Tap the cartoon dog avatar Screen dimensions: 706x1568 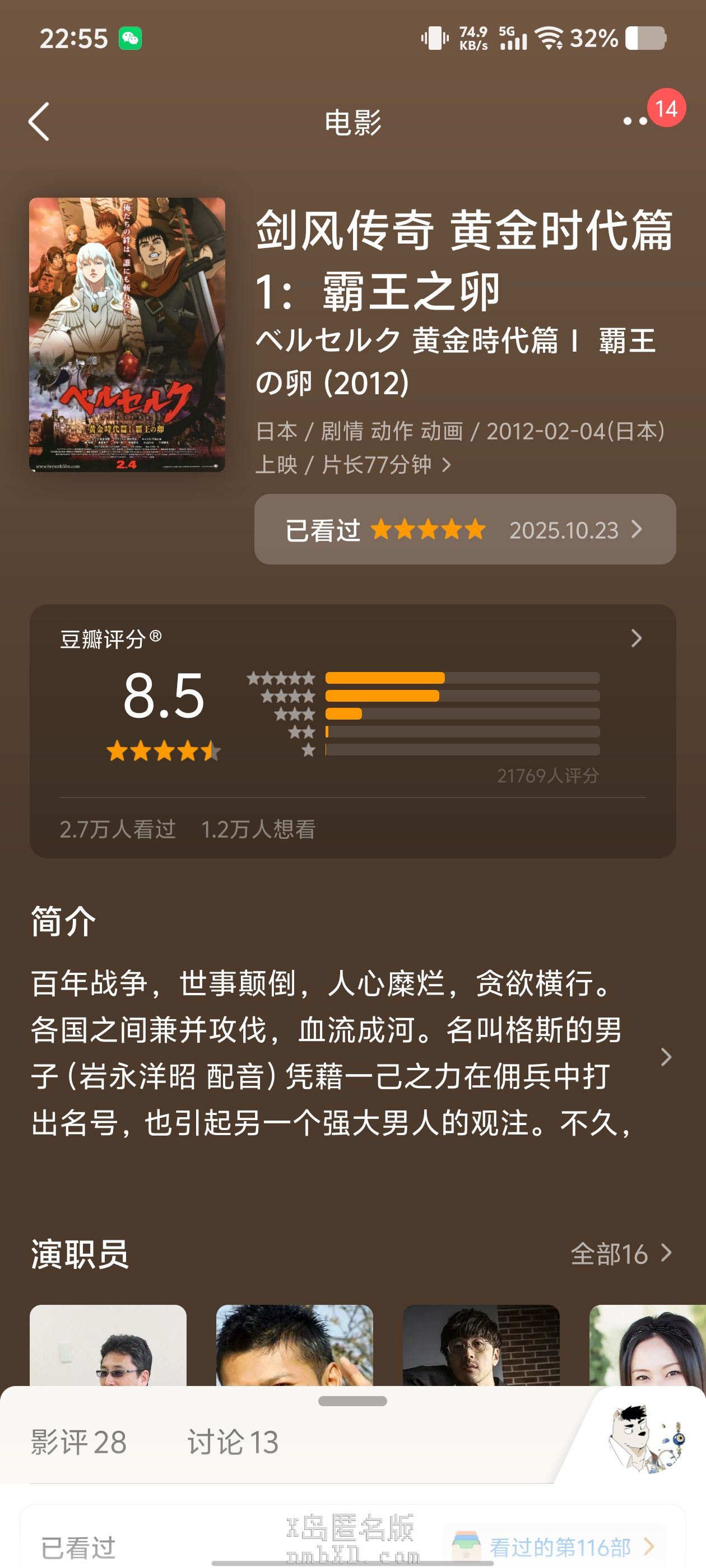pos(645,1438)
